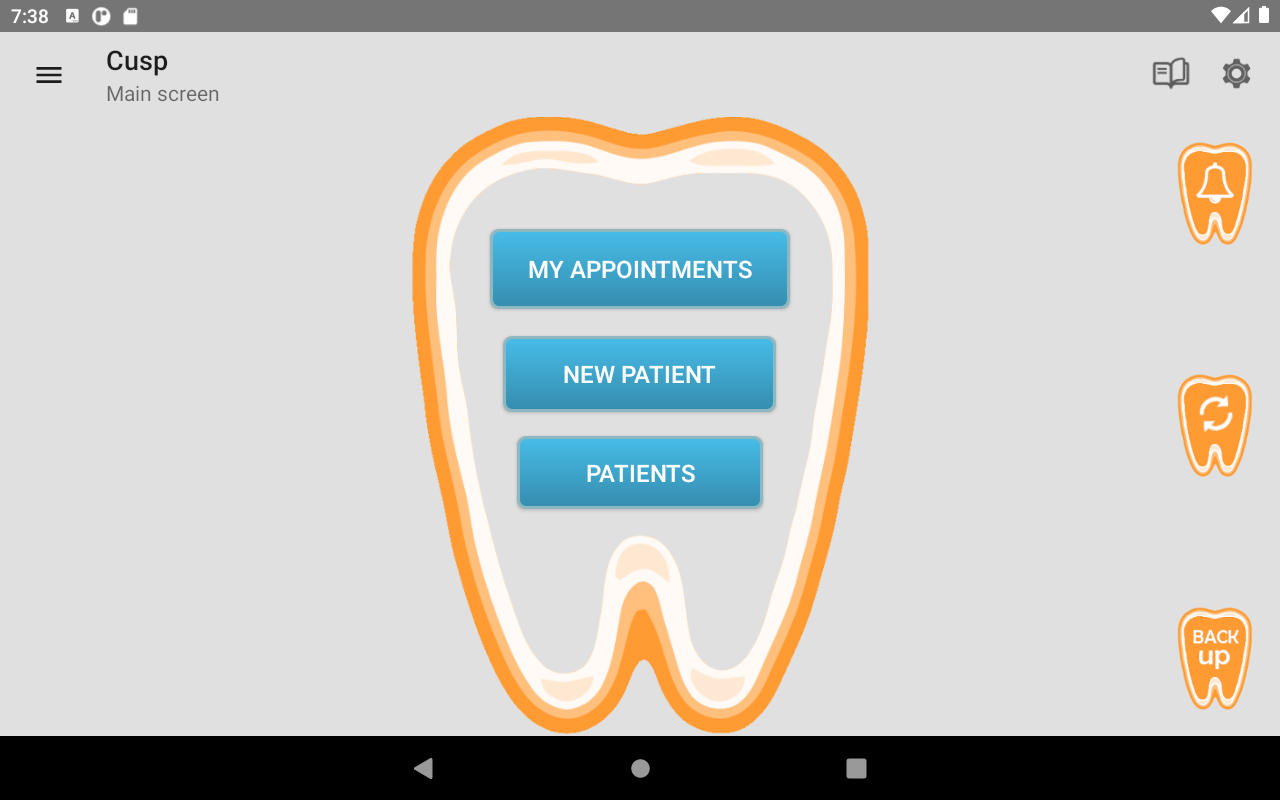Open the reminders bell tooth icon
Screen dimensions: 1280x800
point(1215,190)
